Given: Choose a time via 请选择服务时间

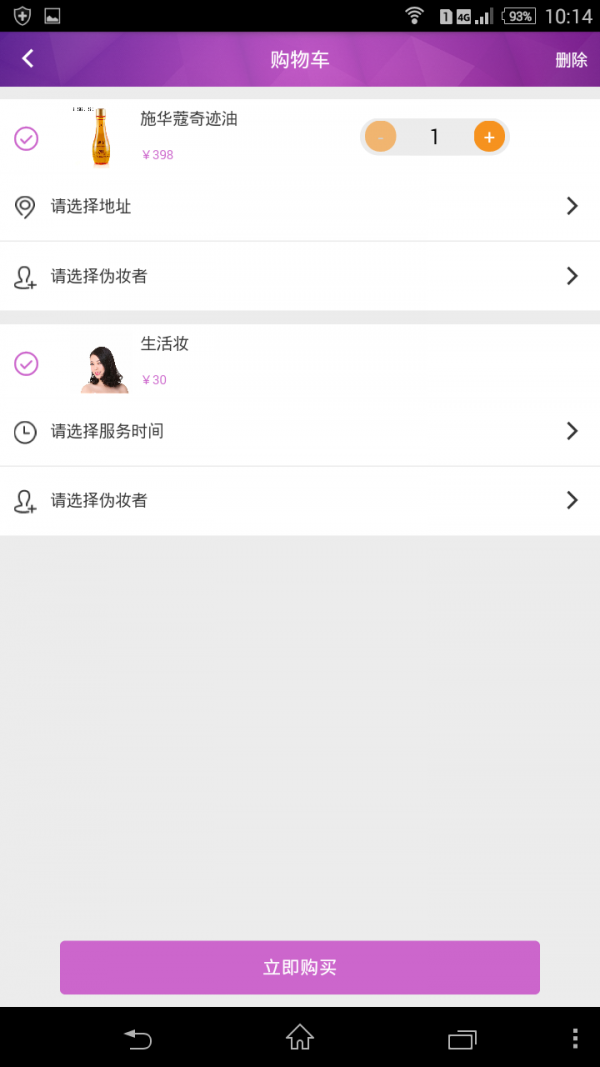Looking at the screenshot, I should click(x=300, y=431).
